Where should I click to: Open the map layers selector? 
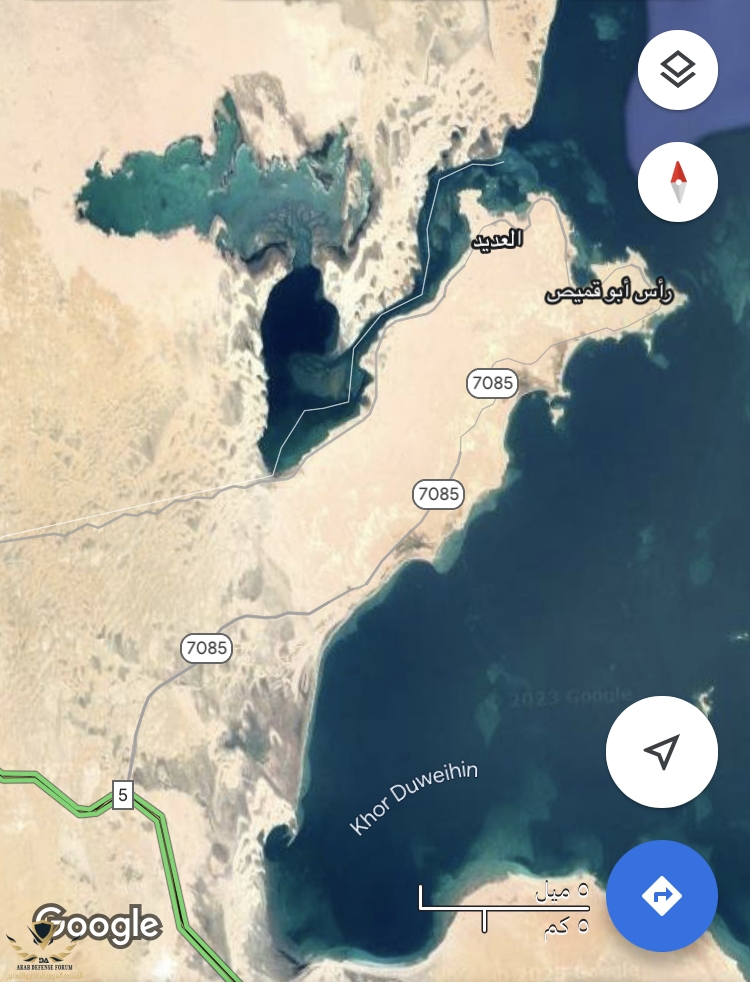pyautogui.click(x=677, y=69)
